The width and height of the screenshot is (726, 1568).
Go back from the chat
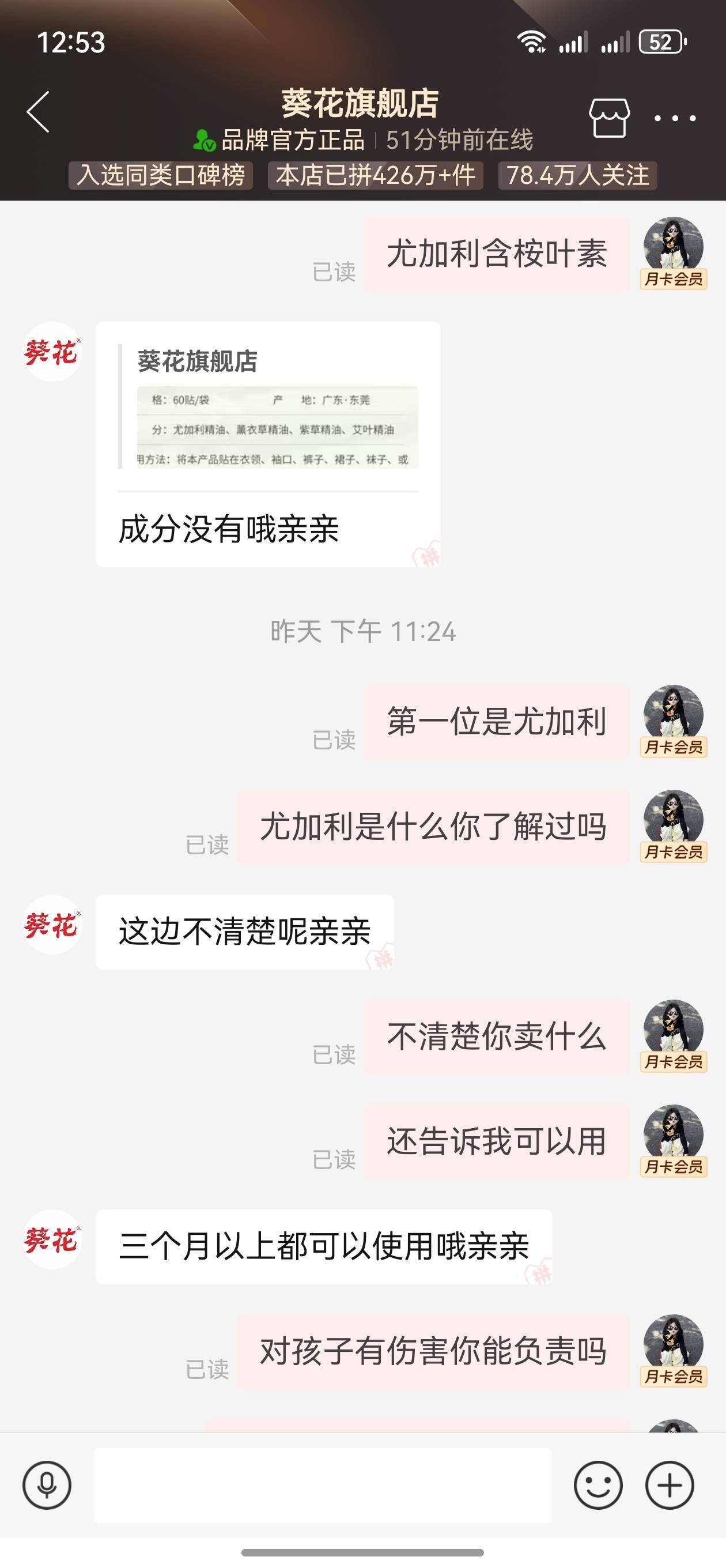37,112
